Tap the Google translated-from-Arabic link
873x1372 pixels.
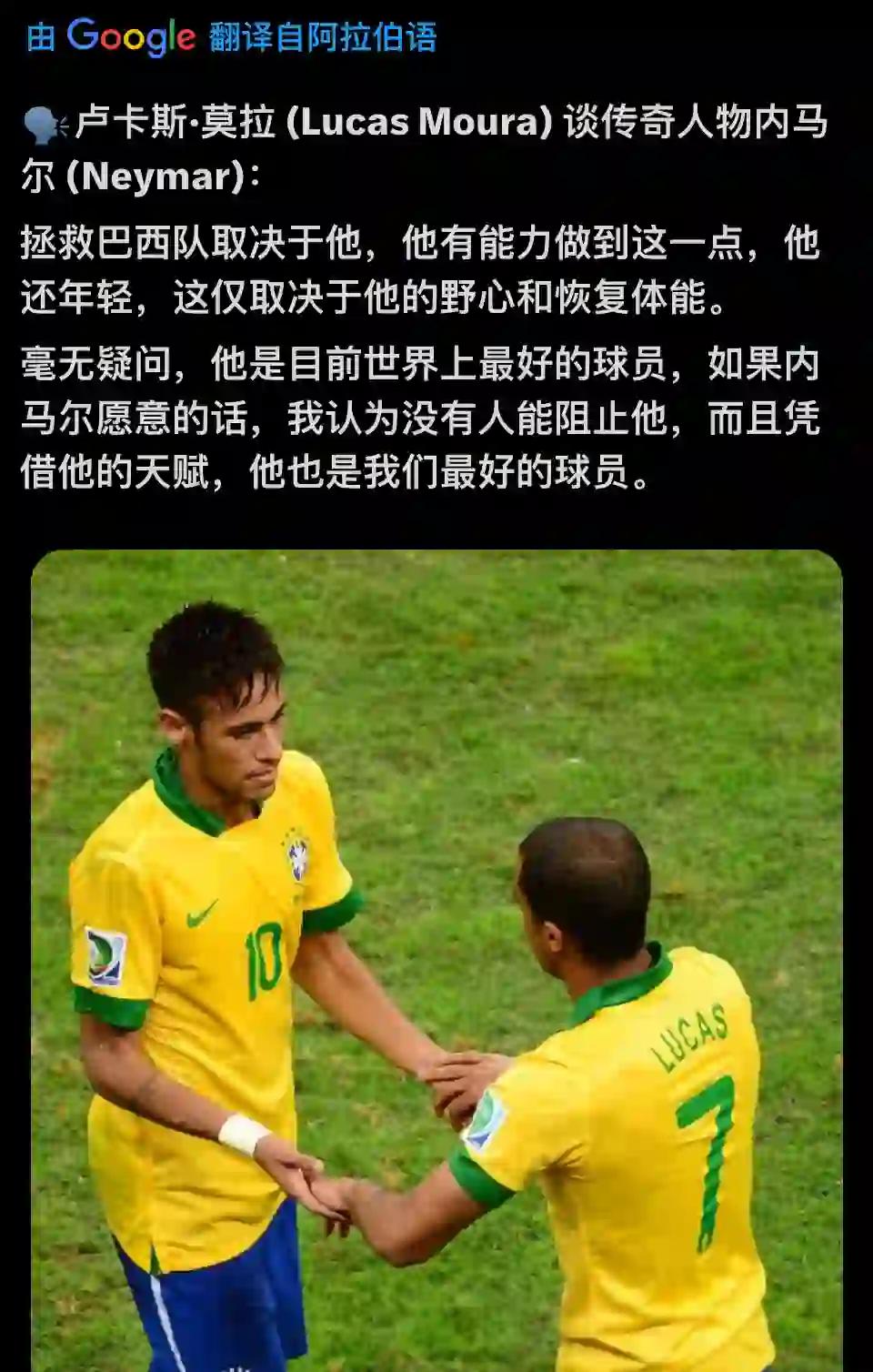click(232, 37)
